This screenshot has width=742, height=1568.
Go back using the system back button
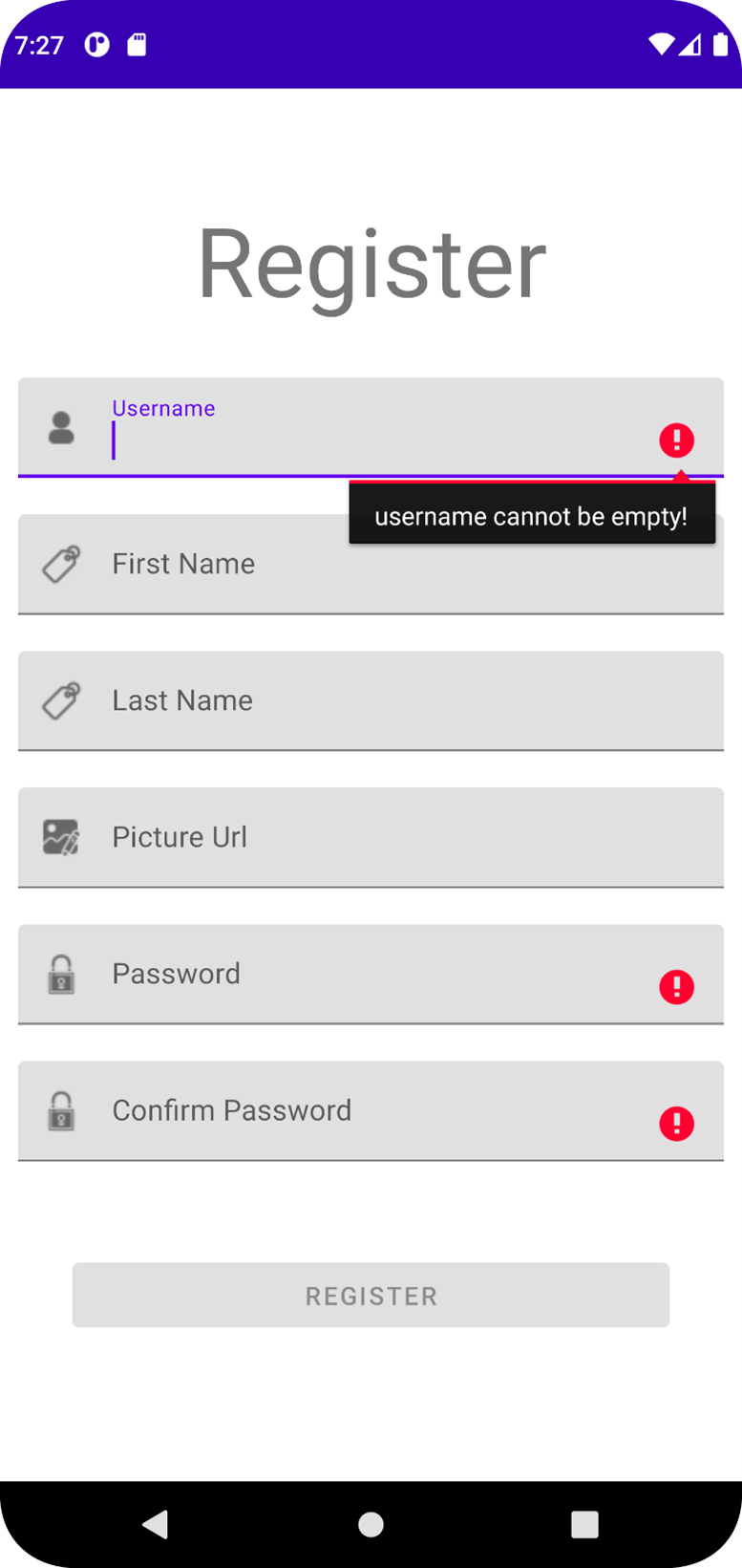pos(156,1524)
